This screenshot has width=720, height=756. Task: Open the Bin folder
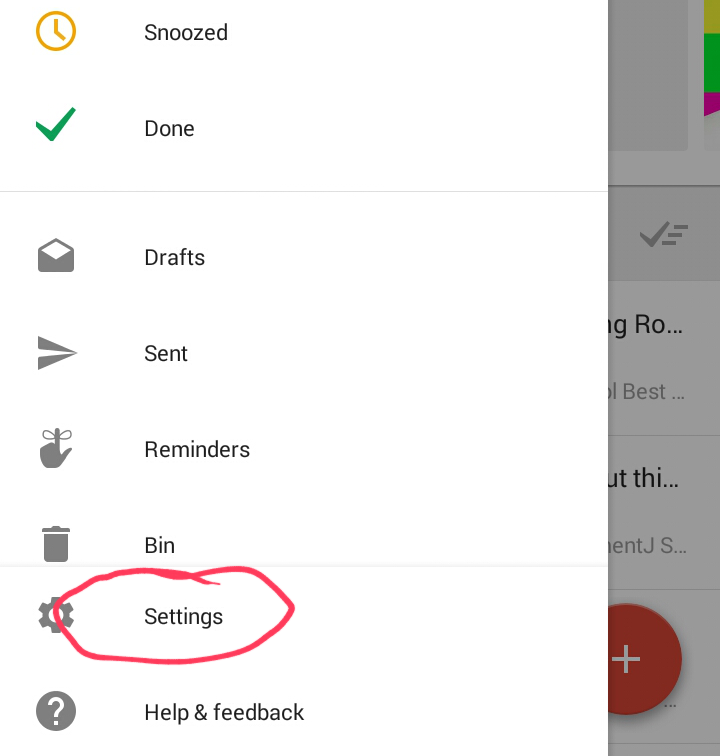160,545
